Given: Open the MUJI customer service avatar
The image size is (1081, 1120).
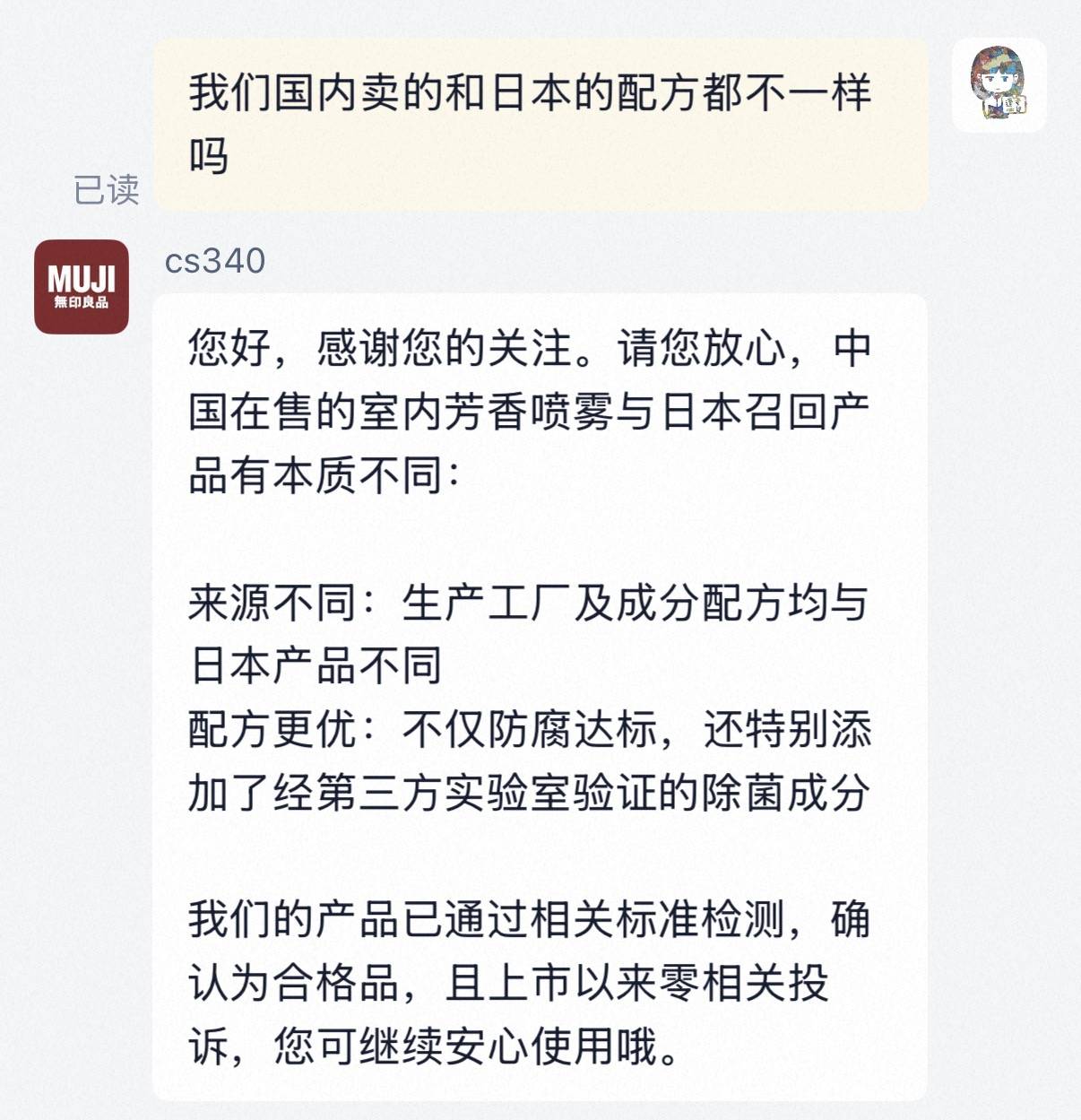Looking at the screenshot, I should click(82, 287).
